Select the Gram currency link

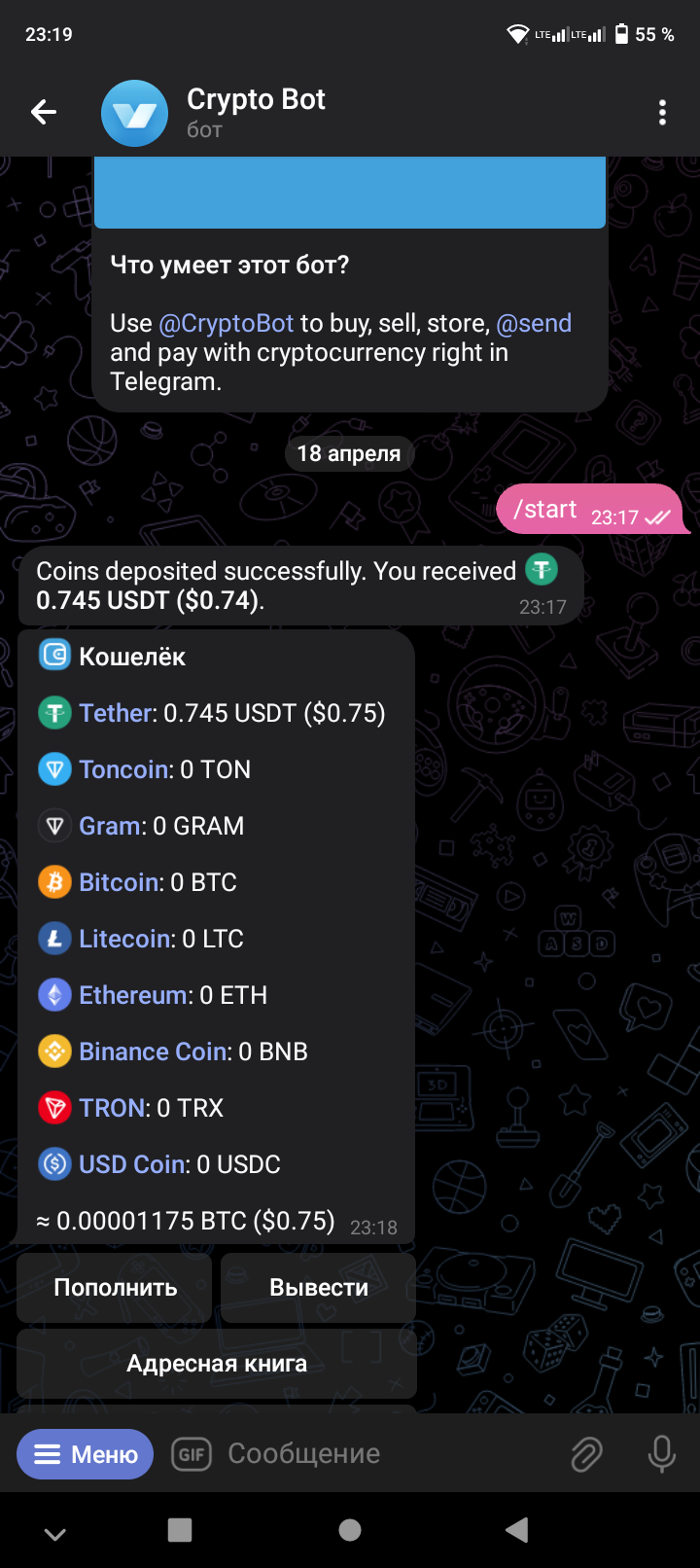110,826
